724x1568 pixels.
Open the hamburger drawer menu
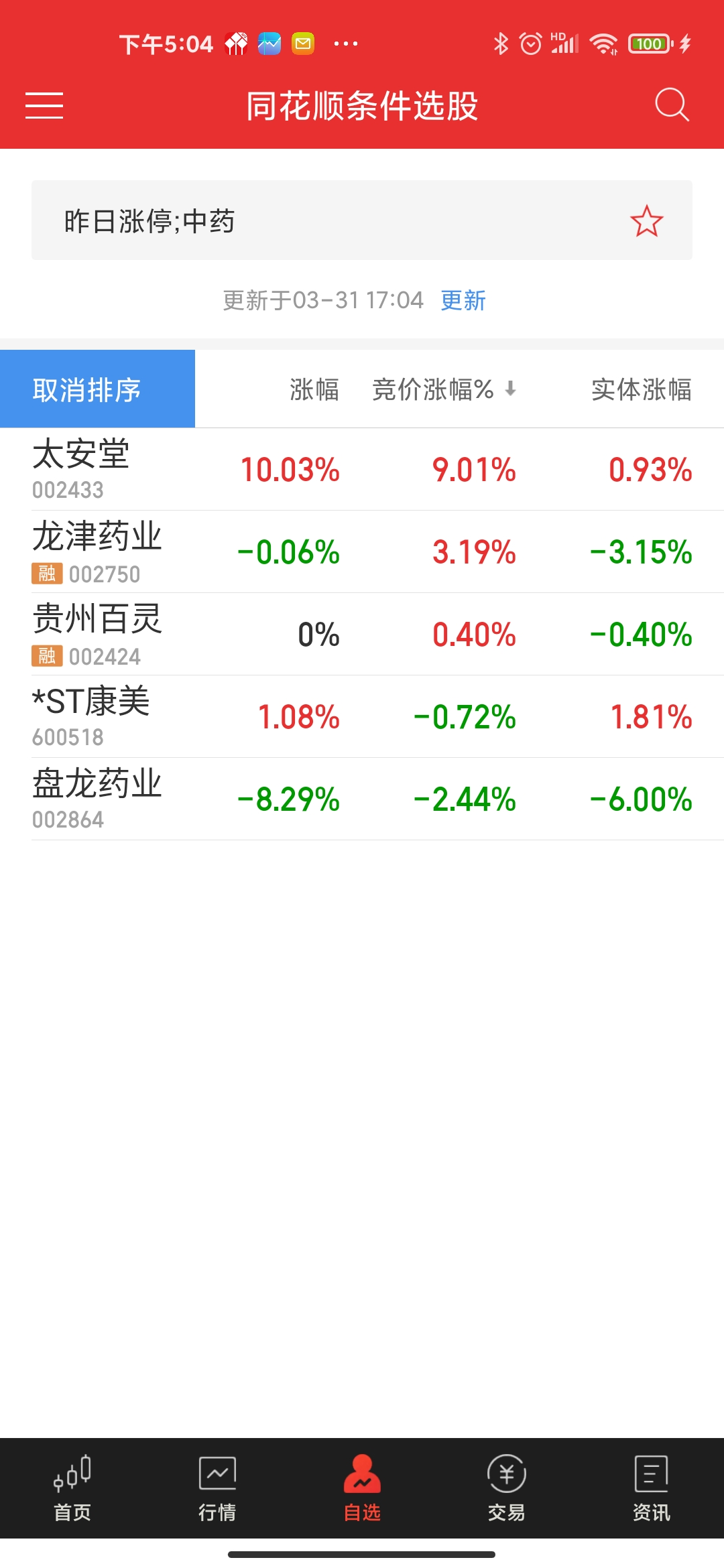44,106
